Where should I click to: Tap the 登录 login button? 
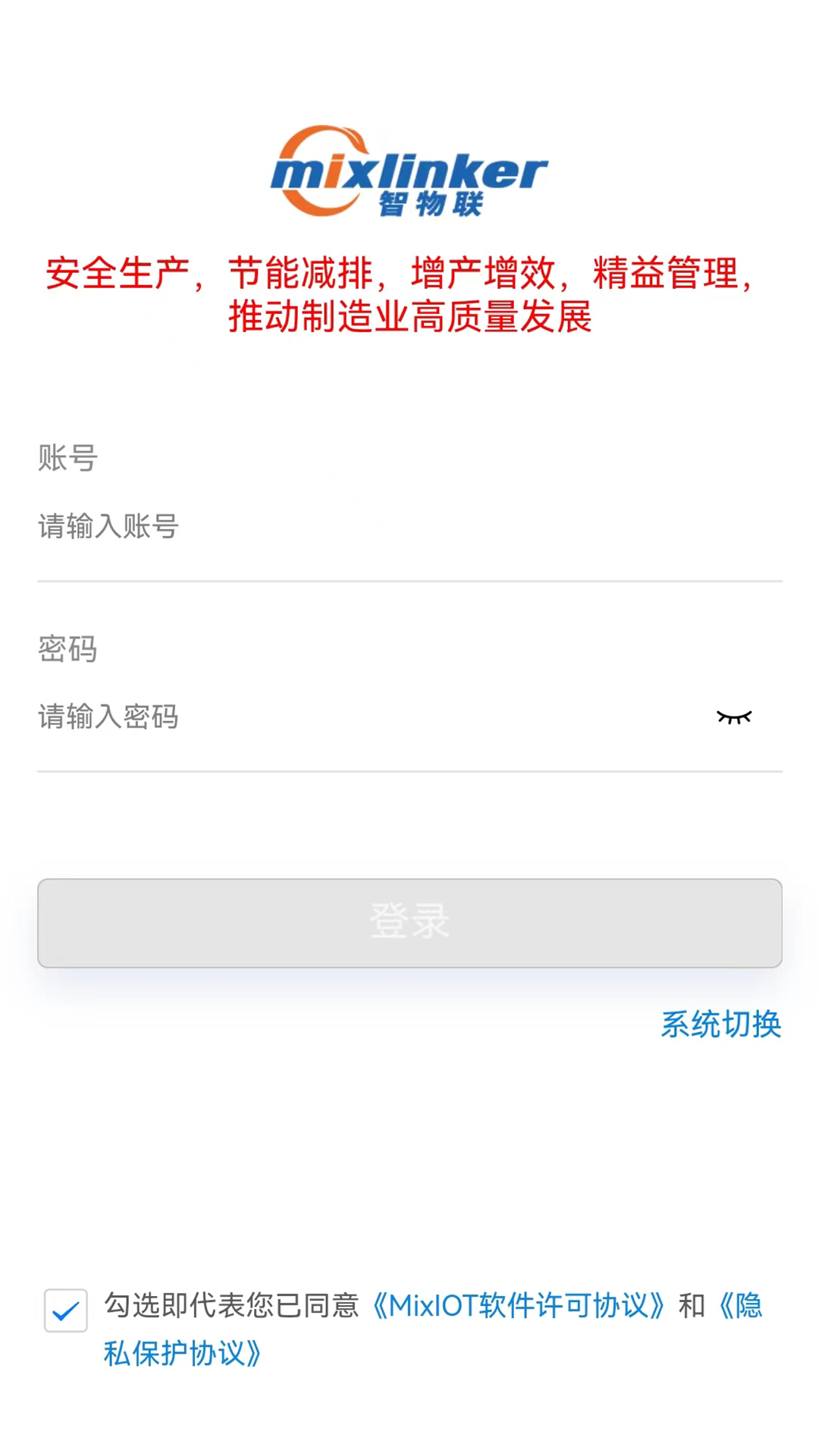pos(409,923)
